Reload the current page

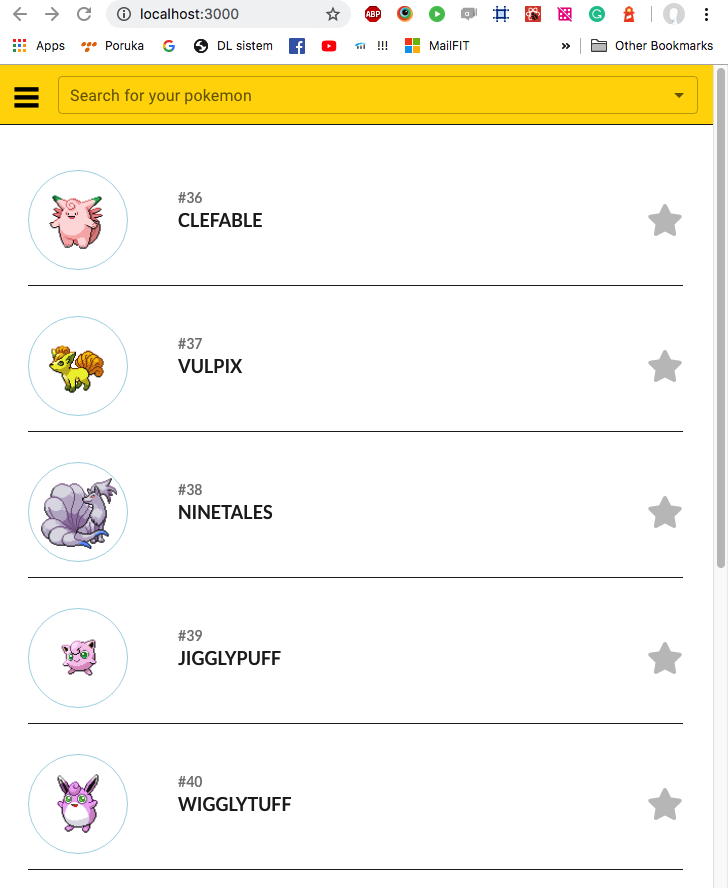(x=84, y=14)
